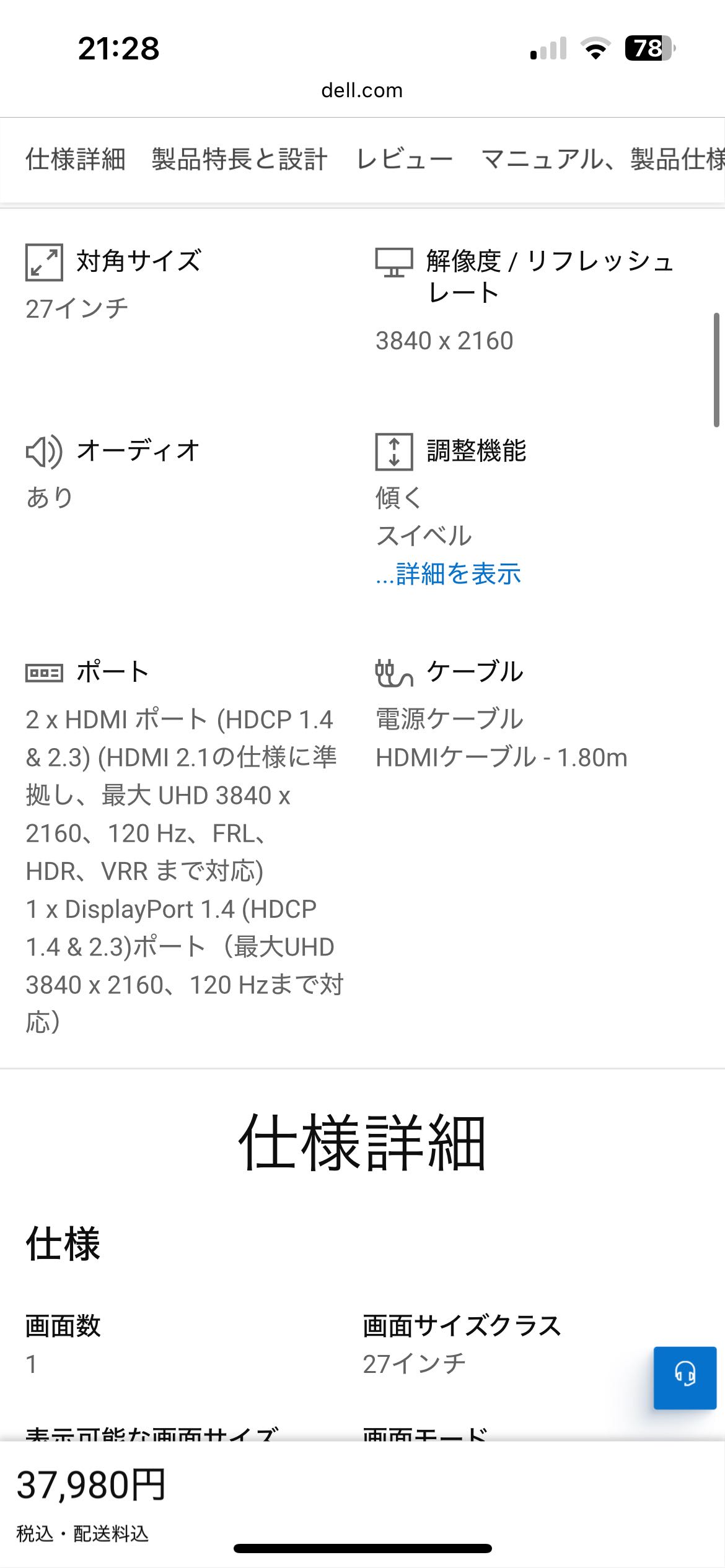This screenshot has height=1568, width=725.
Task: Open the blue headset support chat button
Action: [685, 1378]
